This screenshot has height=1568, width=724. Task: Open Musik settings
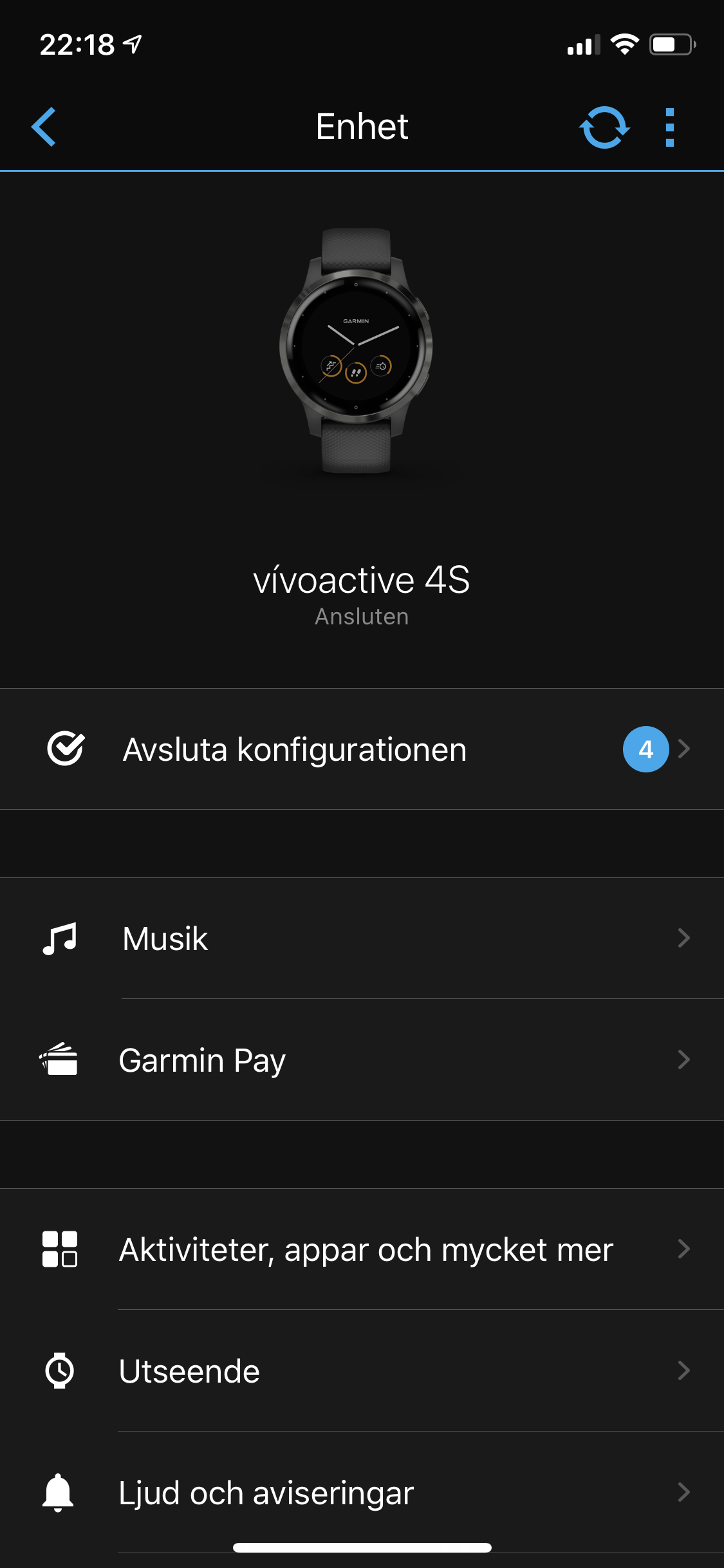pos(362,938)
